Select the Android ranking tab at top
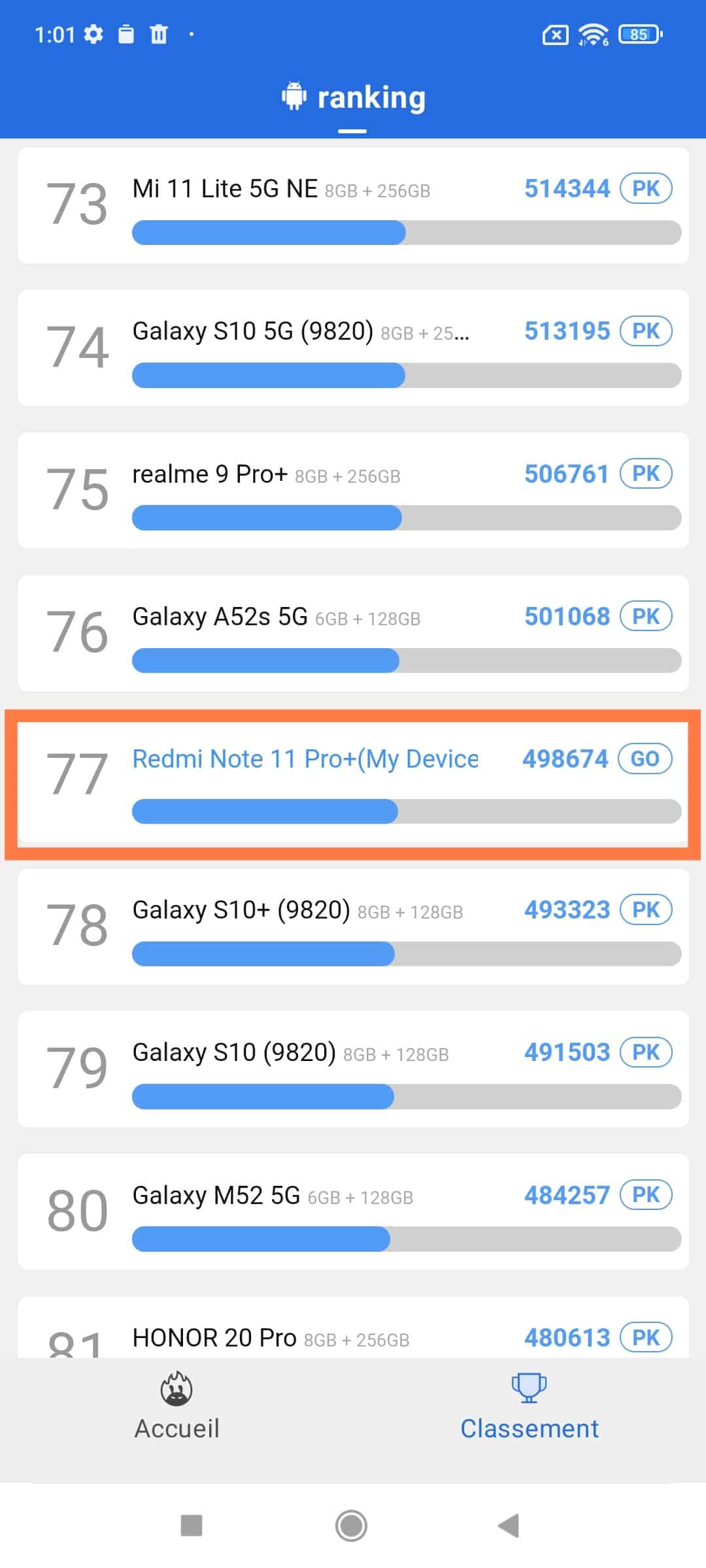706x1568 pixels. click(x=353, y=98)
